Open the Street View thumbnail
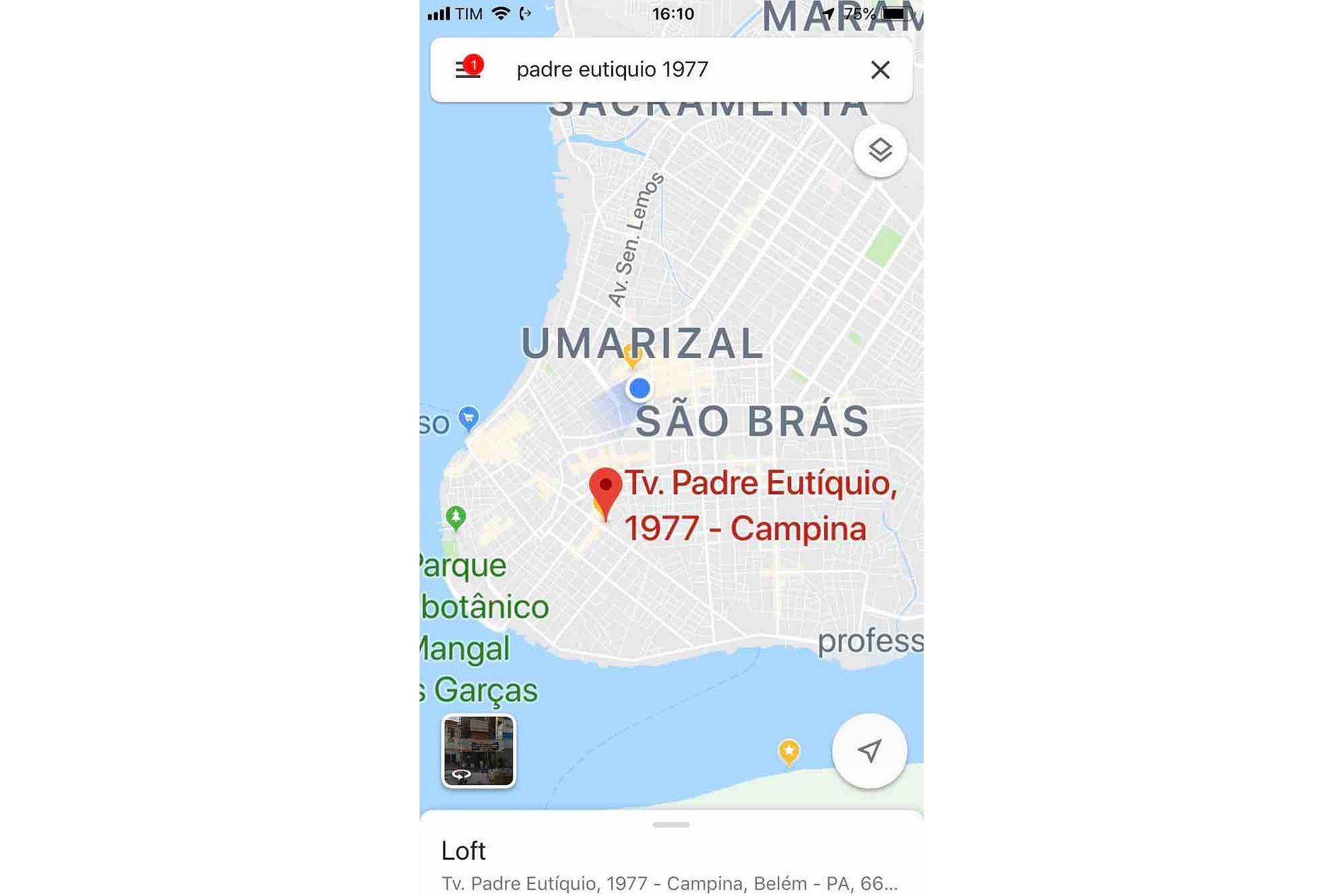This screenshot has height=896, width=1344. pos(479,751)
